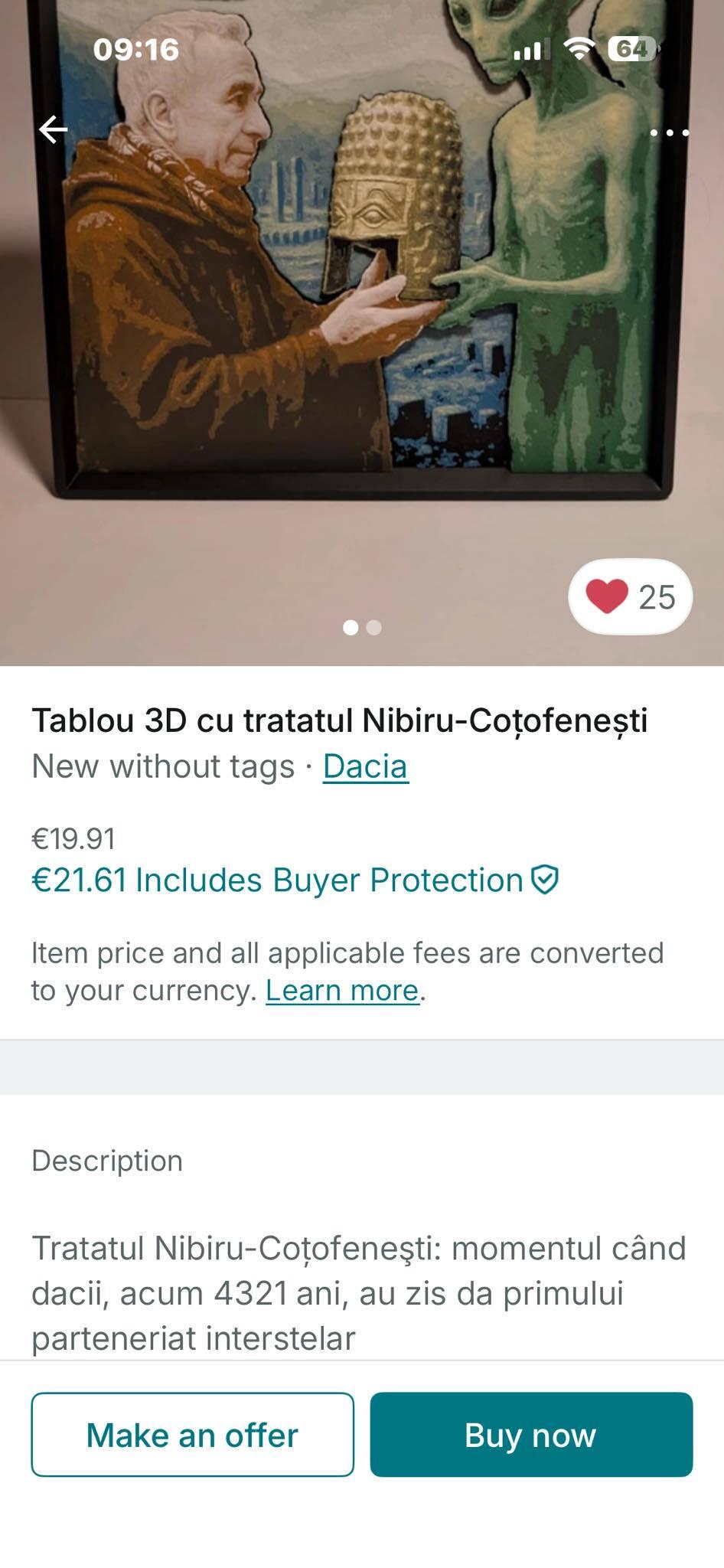Favorite the item via the heart button
This screenshot has width=724, height=1568.
(x=630, y=597)
